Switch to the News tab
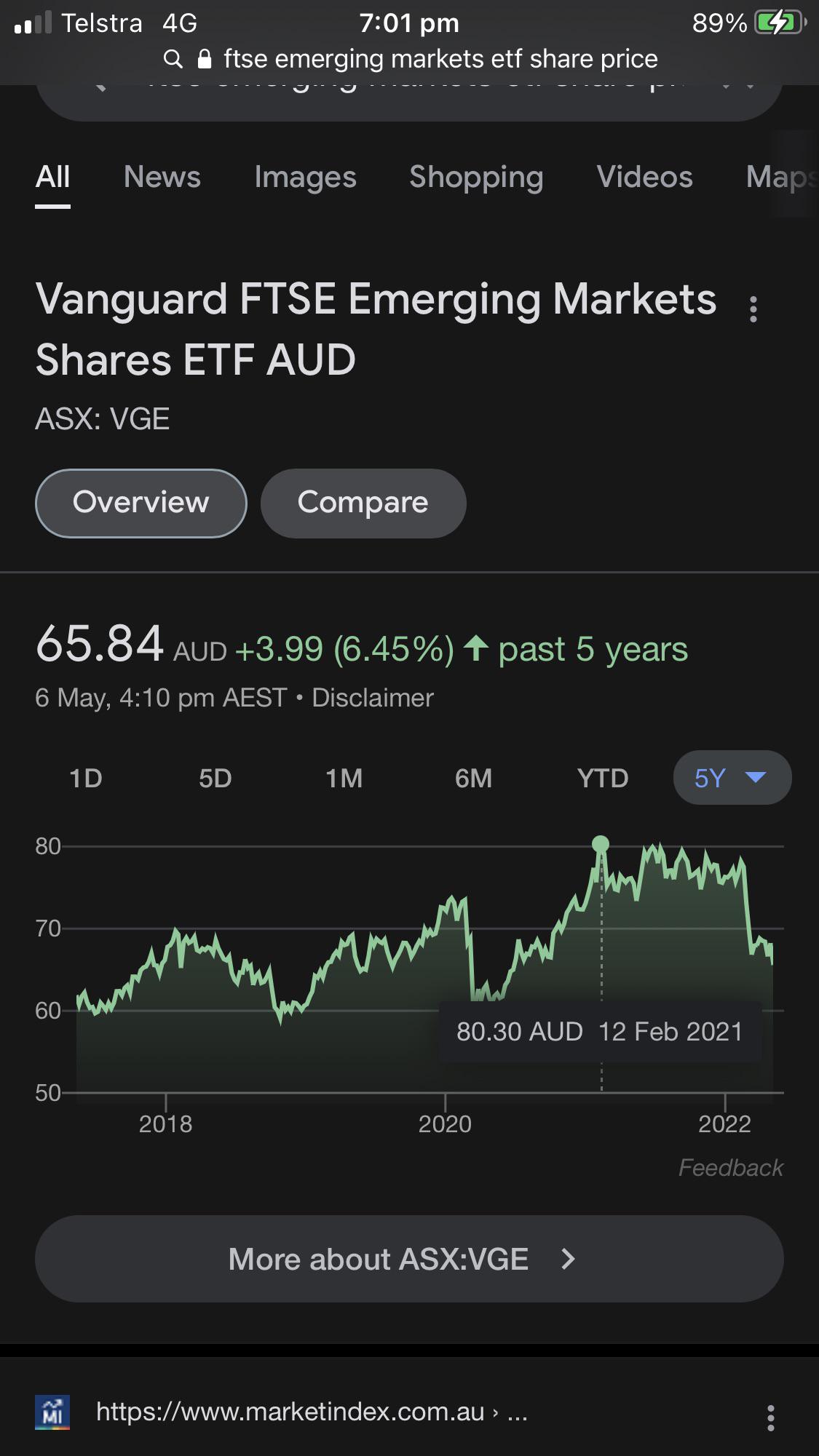The image size is (819, 1456). point(162,177)
